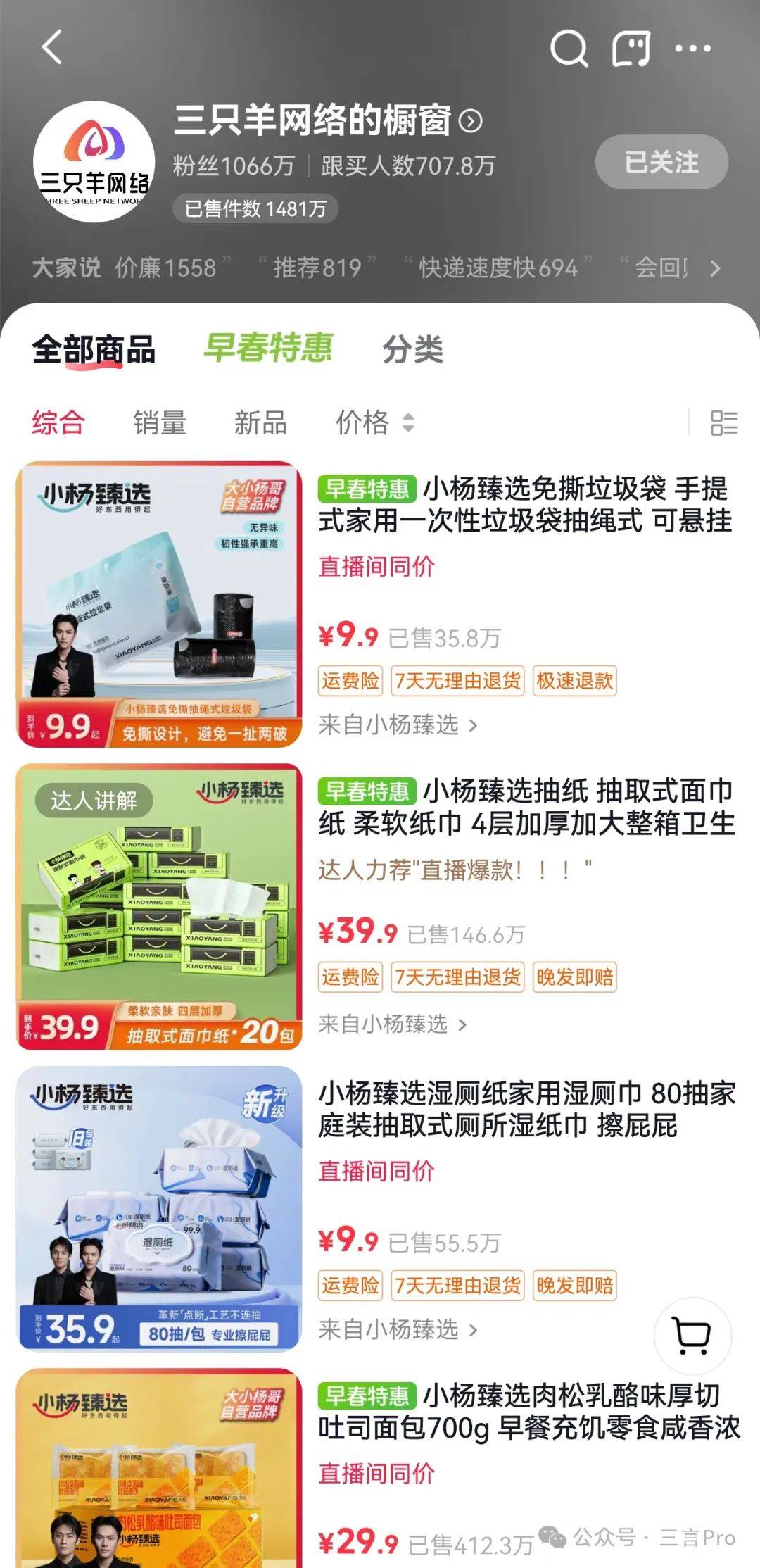Open search in the shop window
Viewport: 760px width, 1568px height.
[568, 48]
